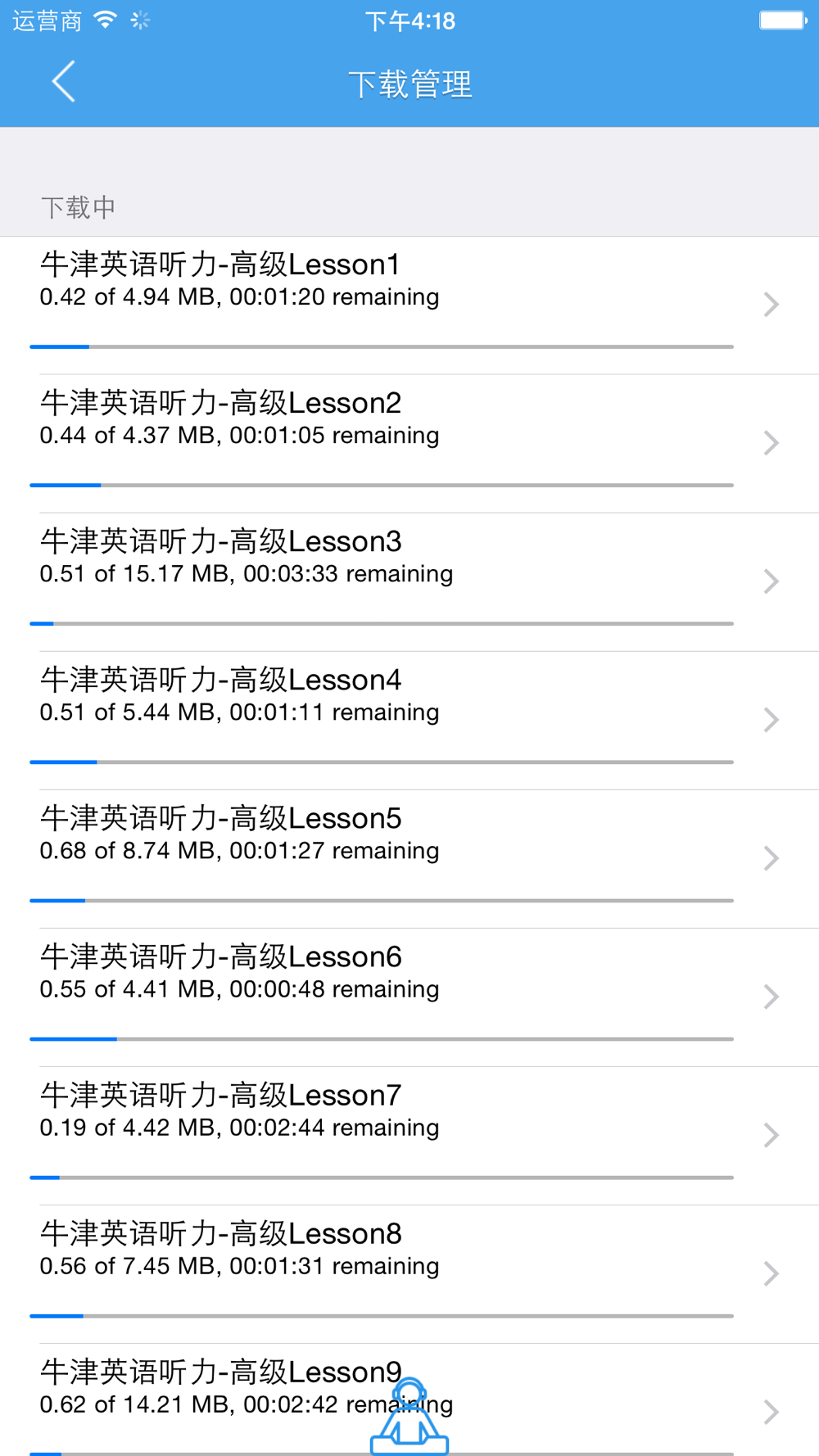
Task: Open 牛津英语听力-高级Lesson2 download
Action: point(409,444)
